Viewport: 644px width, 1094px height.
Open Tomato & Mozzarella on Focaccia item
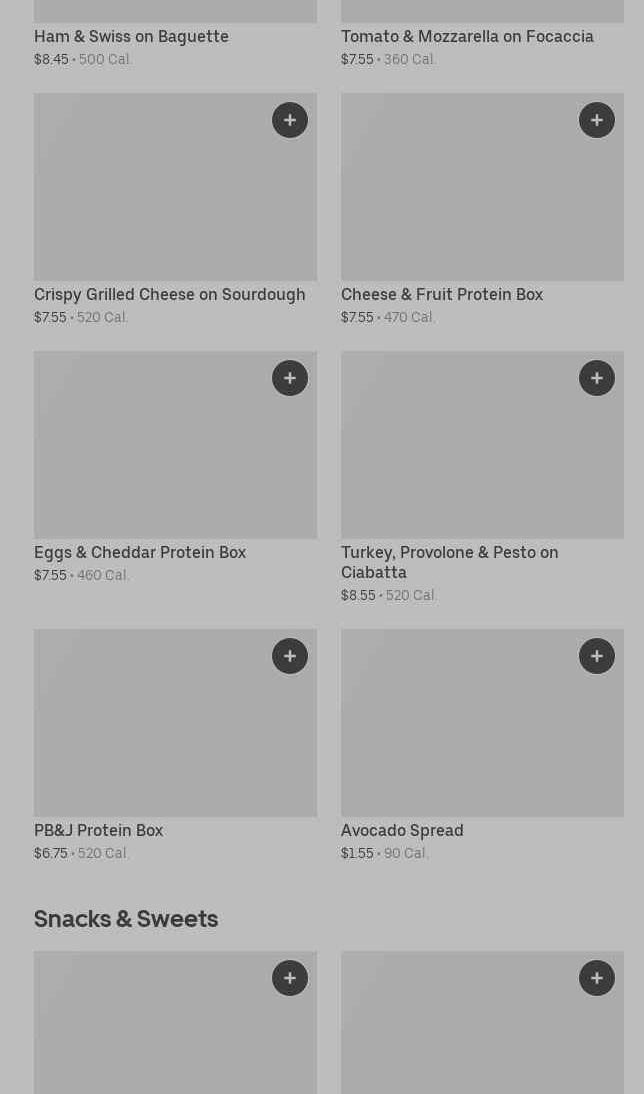467,36
